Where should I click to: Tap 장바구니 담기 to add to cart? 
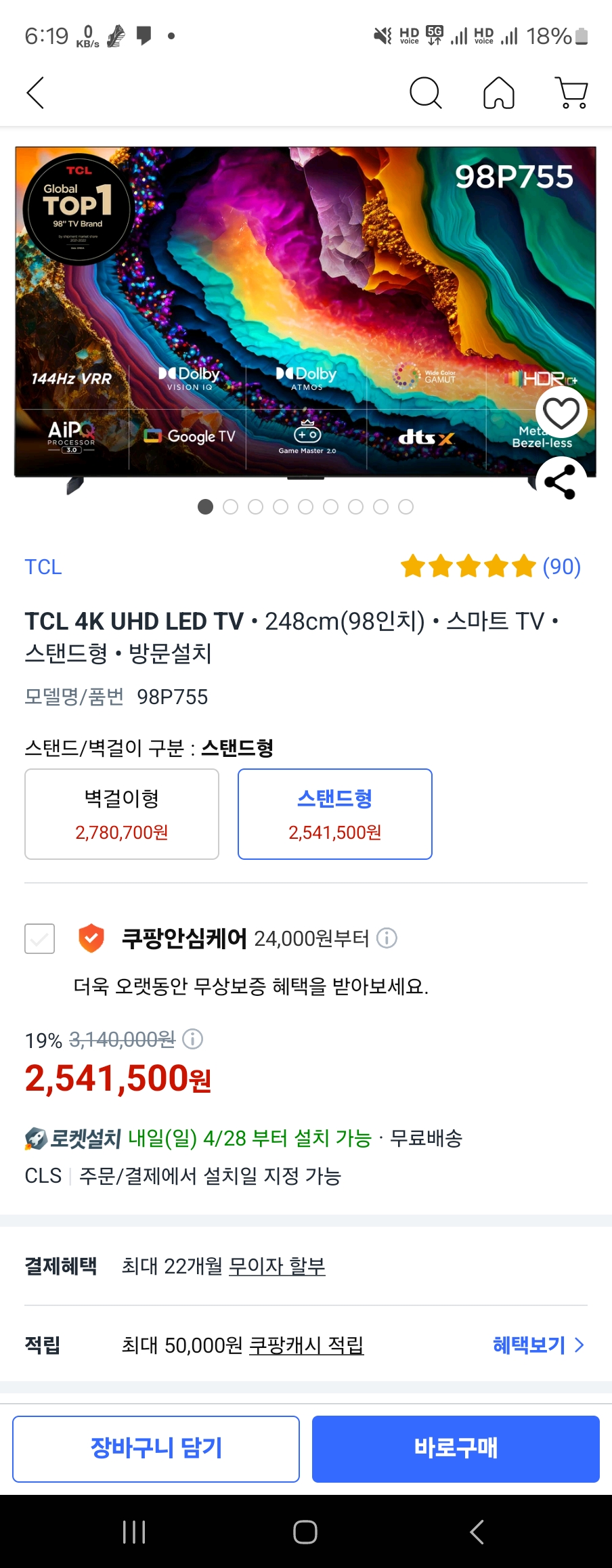[156, 1449]
